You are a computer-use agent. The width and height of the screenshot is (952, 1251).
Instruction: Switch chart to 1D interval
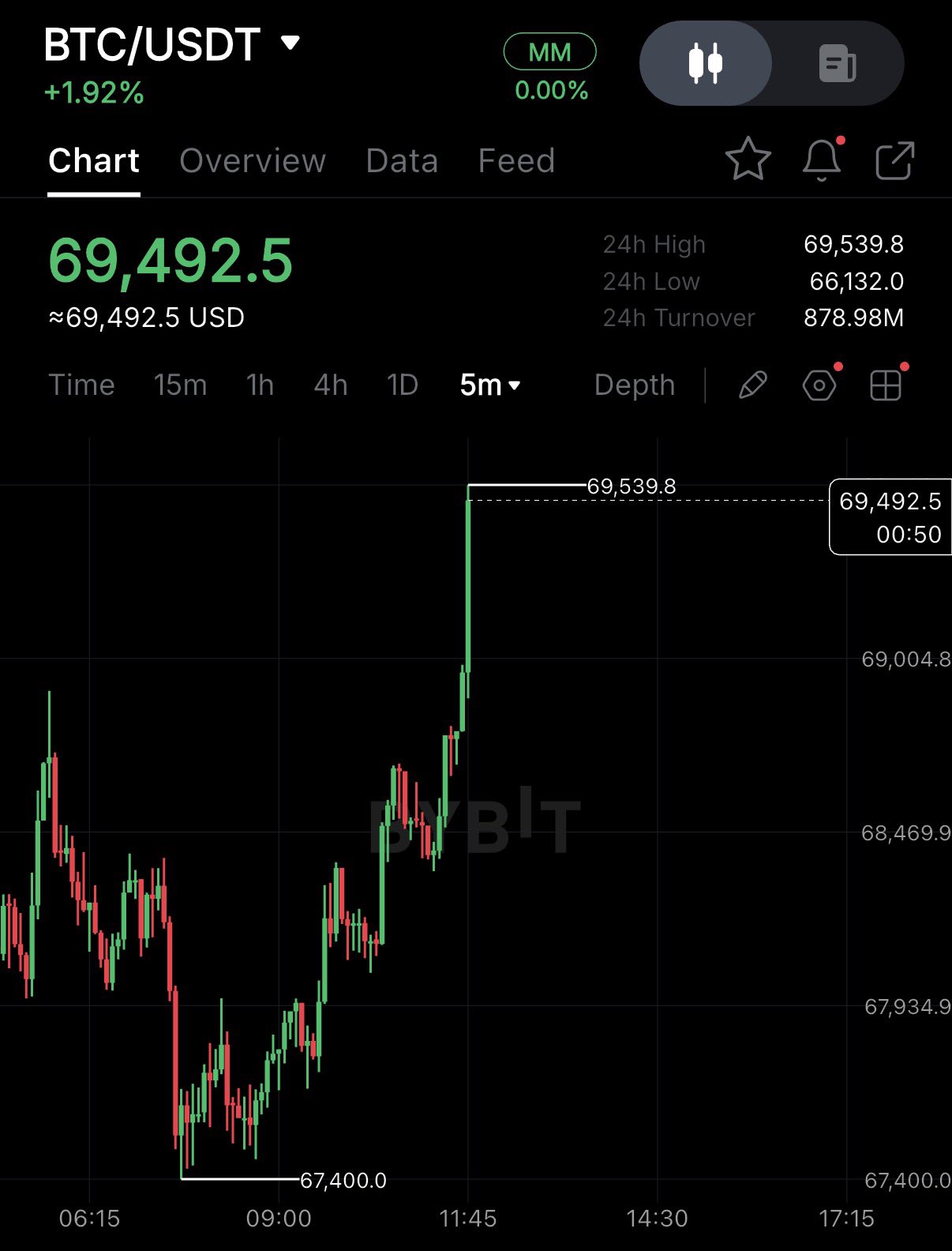402,385
